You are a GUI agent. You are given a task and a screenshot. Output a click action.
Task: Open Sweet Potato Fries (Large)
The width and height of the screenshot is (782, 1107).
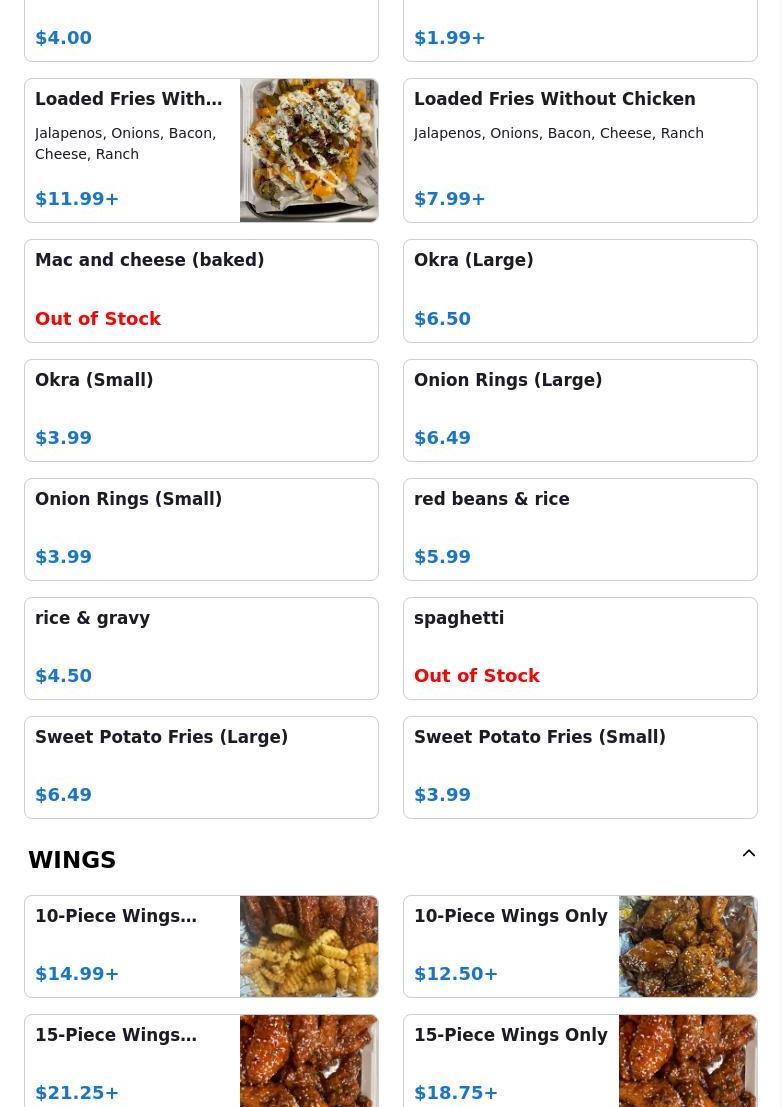click(x=201, y=767)
